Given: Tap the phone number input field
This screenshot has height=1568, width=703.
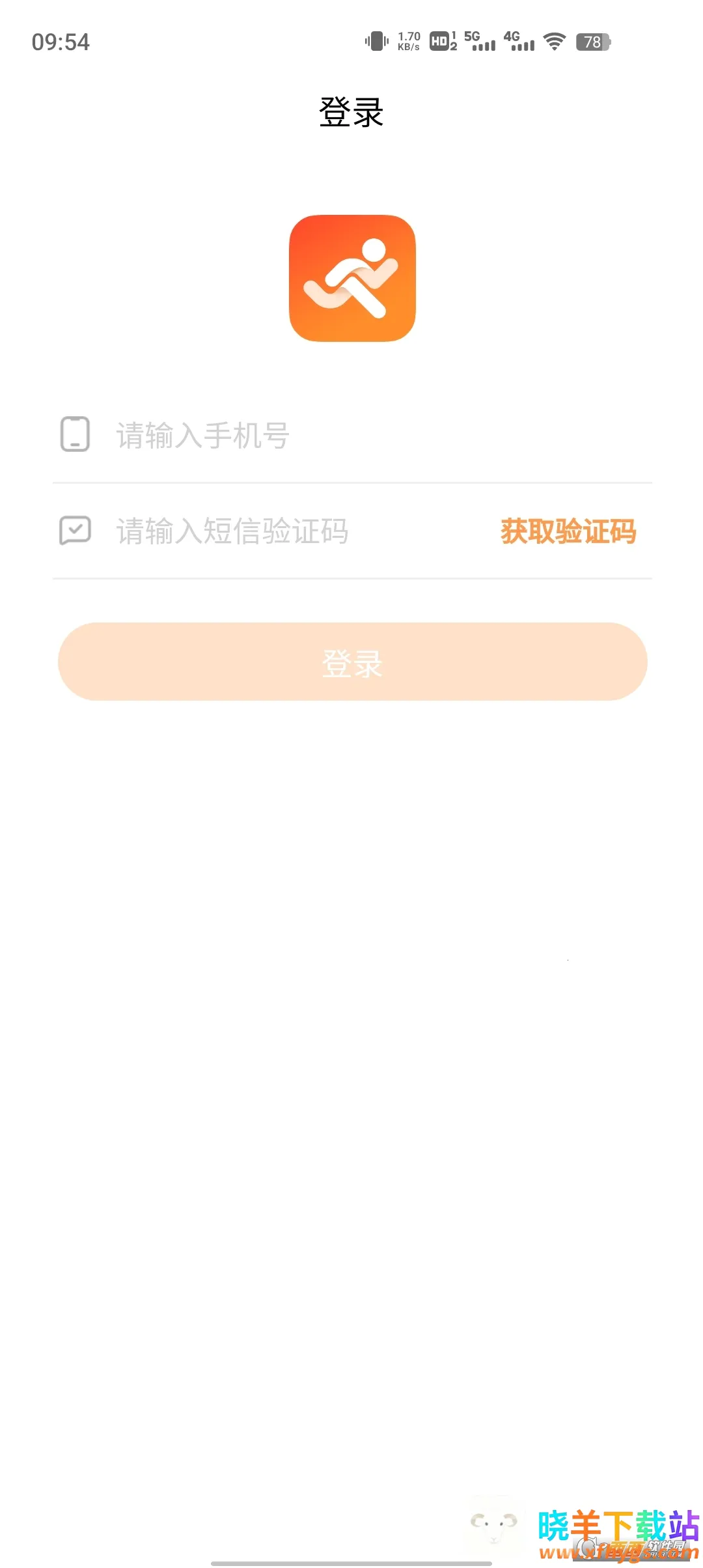Looking at the screenshot, I should click(x=365, y=436).
